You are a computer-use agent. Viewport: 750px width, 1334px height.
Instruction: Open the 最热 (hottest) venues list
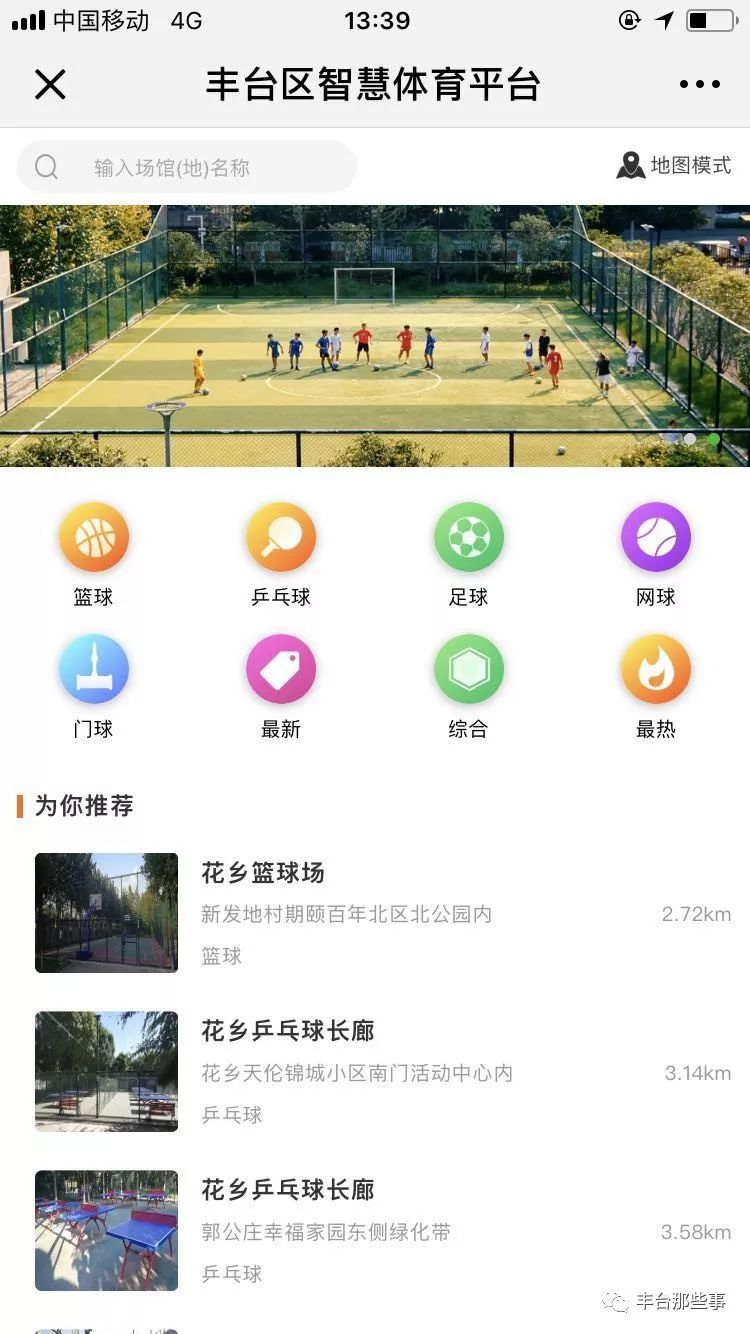[x=655, y=668]
